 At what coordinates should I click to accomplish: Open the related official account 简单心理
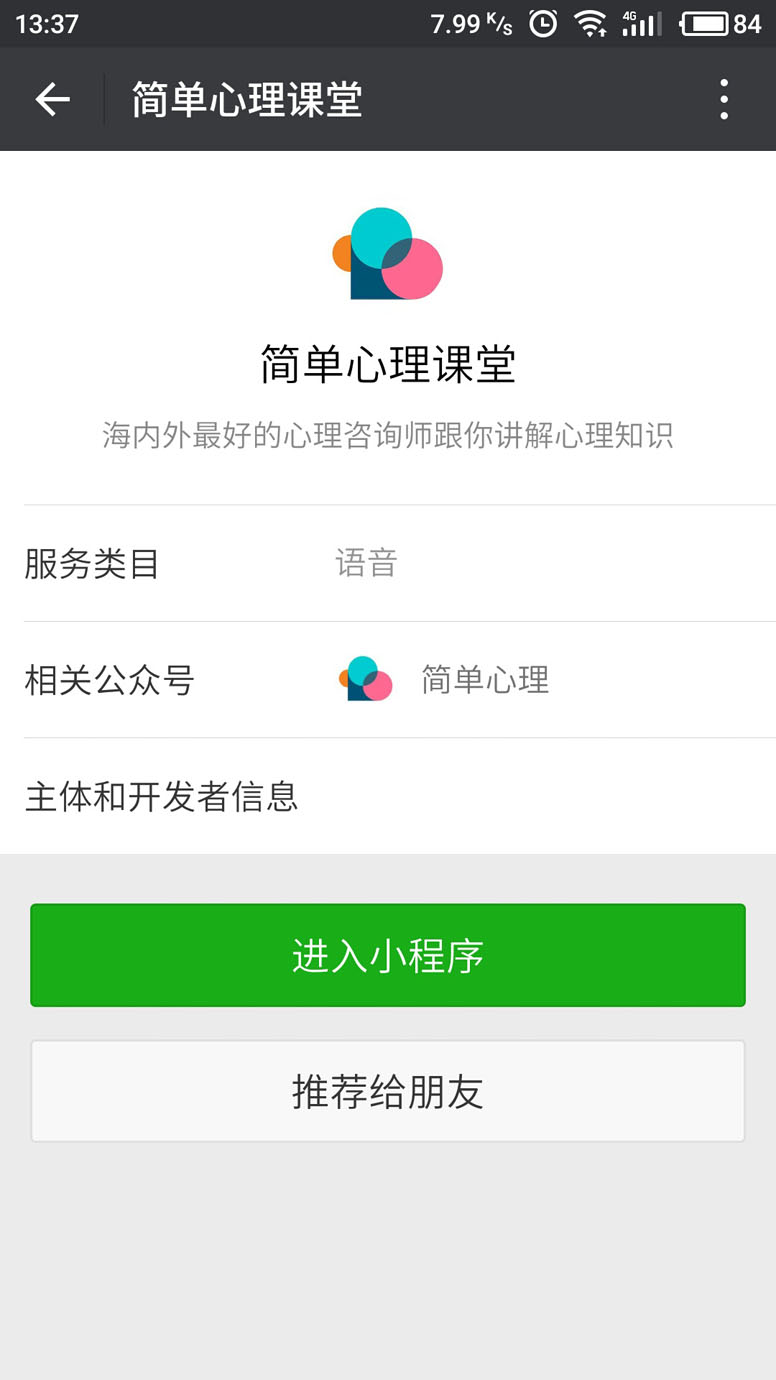point(444,680)
